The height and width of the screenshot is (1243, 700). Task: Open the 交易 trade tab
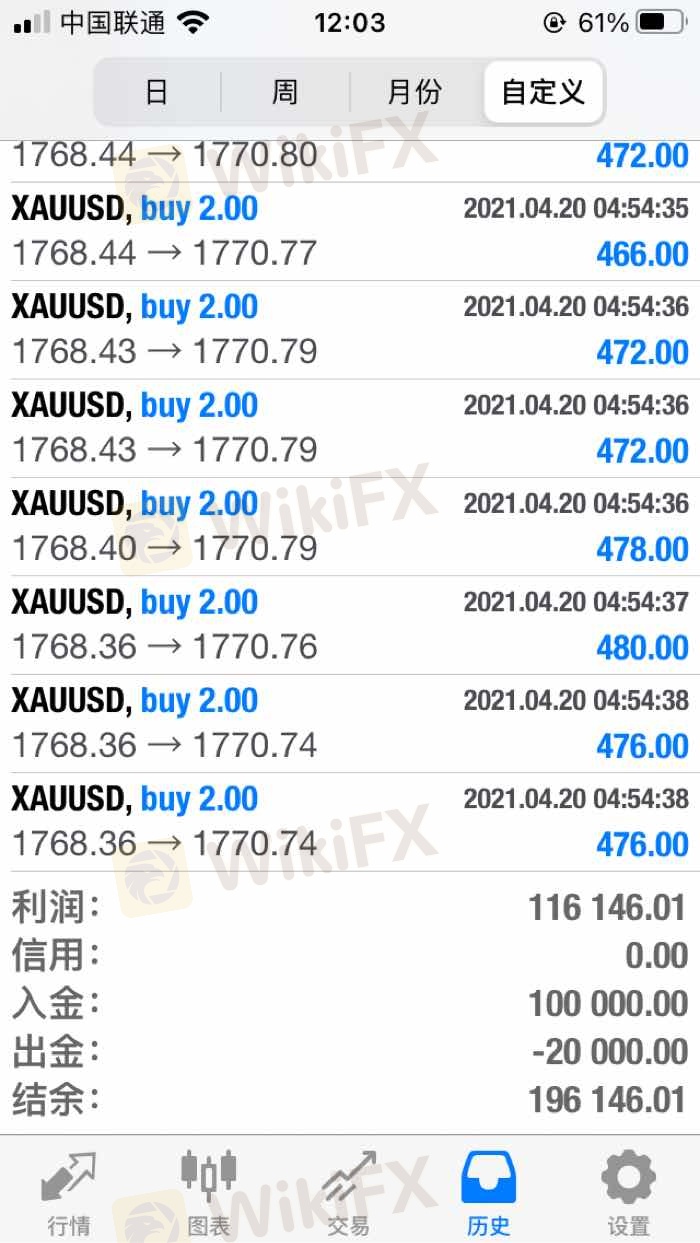pyautogui.click(x=349, y=1190)
